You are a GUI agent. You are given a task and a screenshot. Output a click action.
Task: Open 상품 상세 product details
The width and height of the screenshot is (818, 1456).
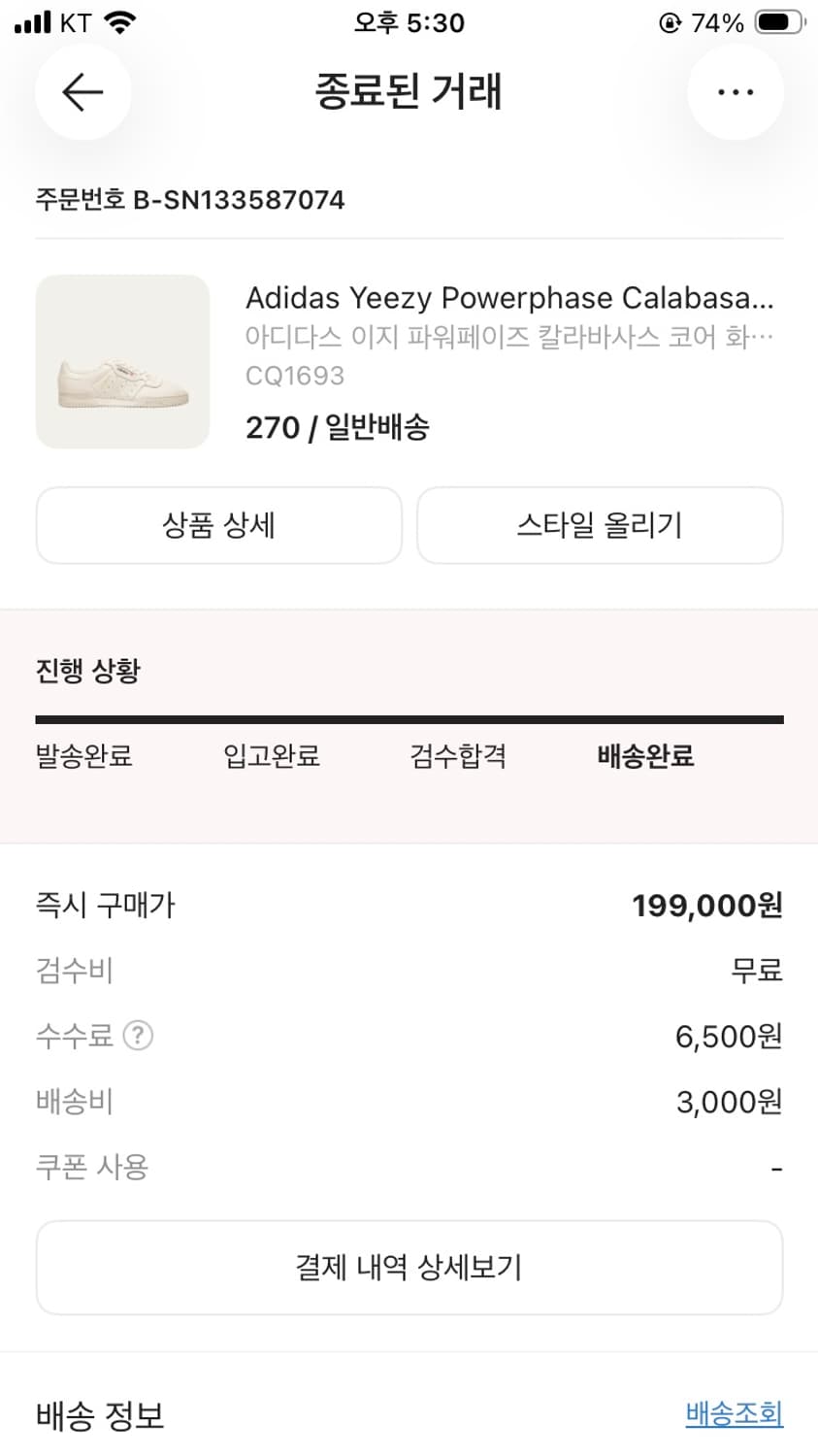pyautogui.click(x=218, y=525)
